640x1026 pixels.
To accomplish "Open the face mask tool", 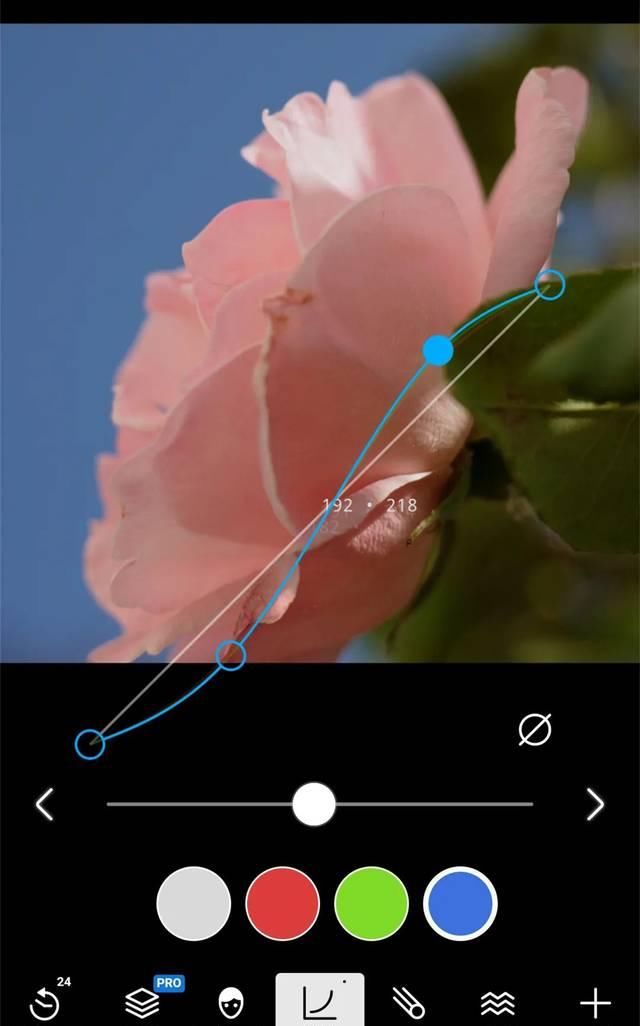I will coord(231,1001).
